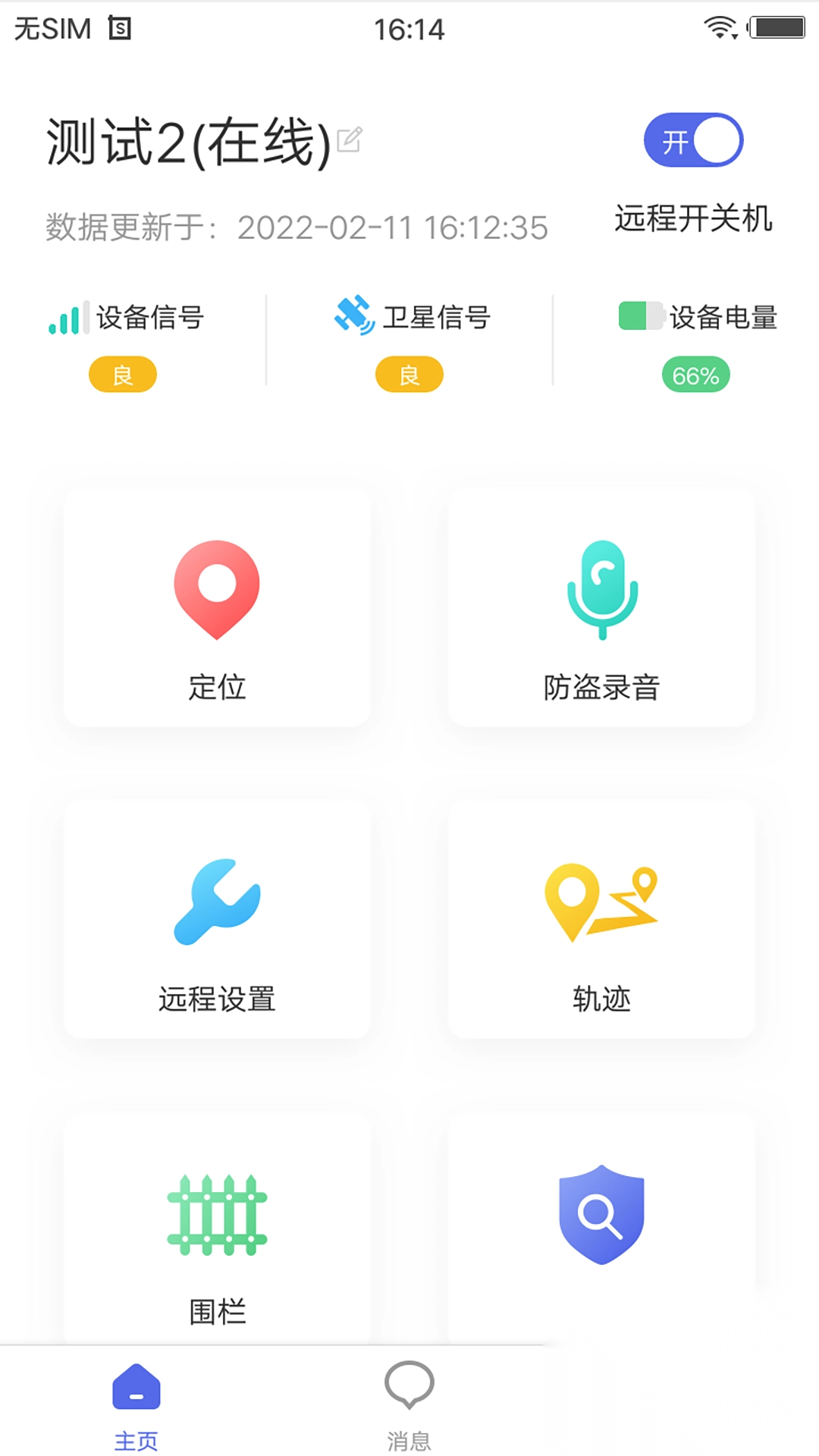Tap the 良 badge under 卫星信号
Screen dimensions: 819x1456
[408, 374]
